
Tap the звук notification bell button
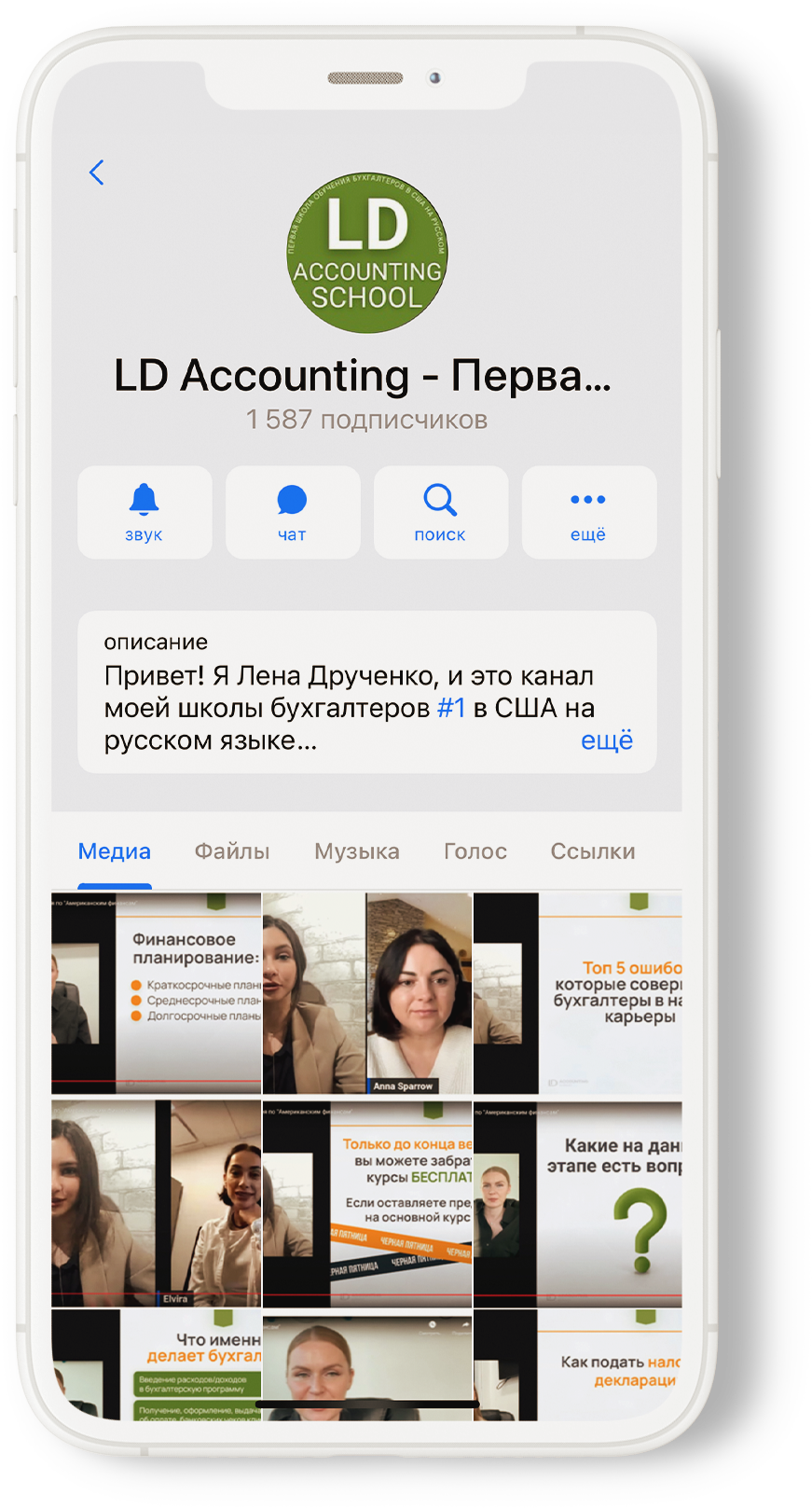(x=145, y=512)
